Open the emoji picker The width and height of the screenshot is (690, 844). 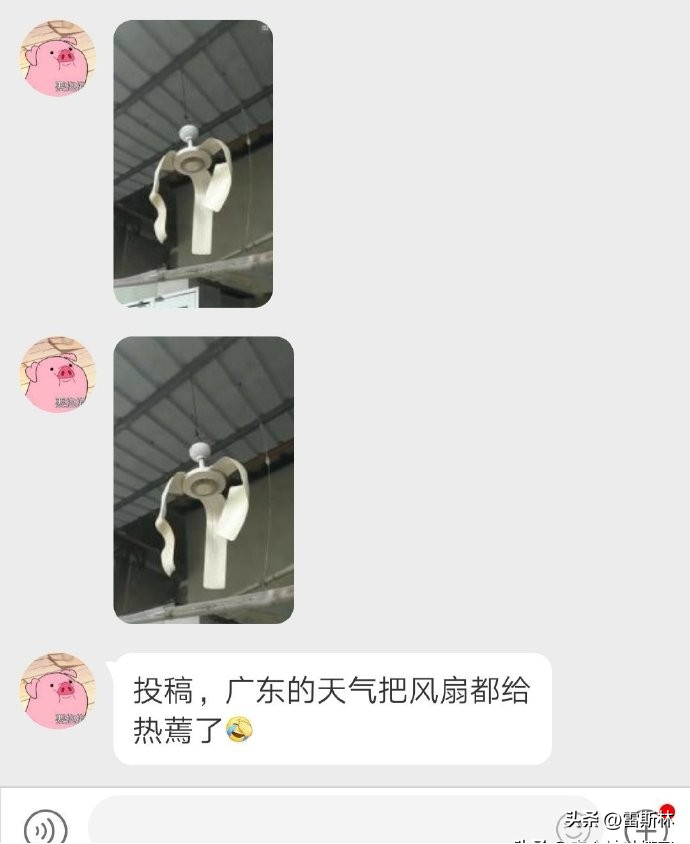pos(576,828)
